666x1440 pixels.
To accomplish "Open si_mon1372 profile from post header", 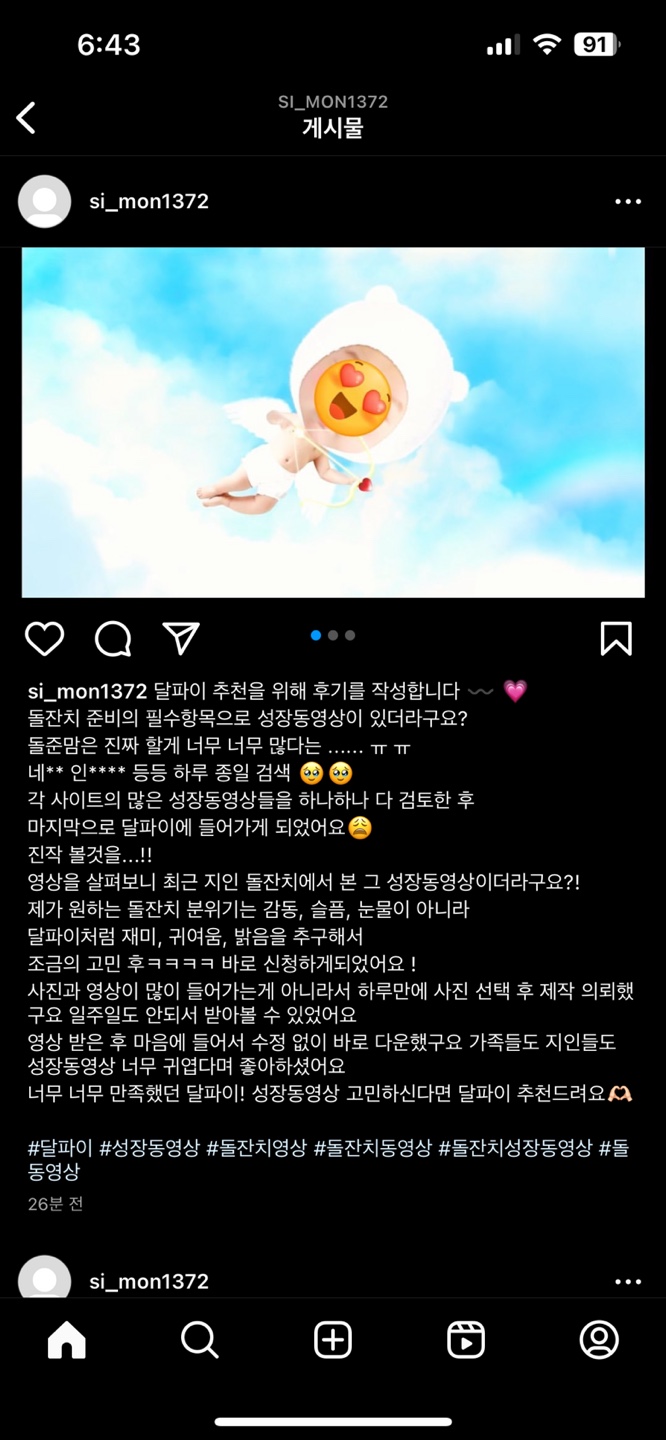I will pos(148,201).
